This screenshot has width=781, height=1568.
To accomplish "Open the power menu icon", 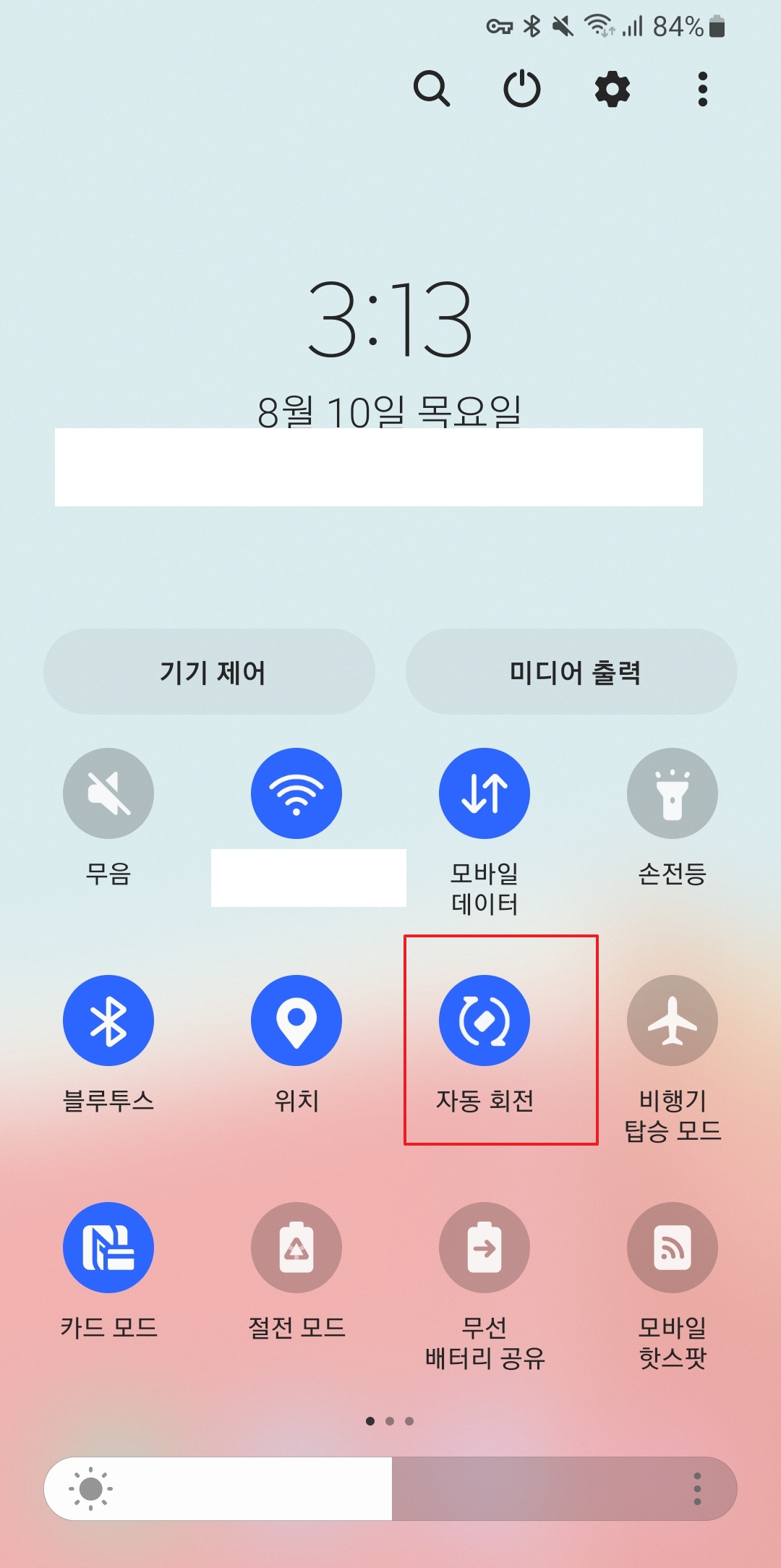I will click(522, 89).
